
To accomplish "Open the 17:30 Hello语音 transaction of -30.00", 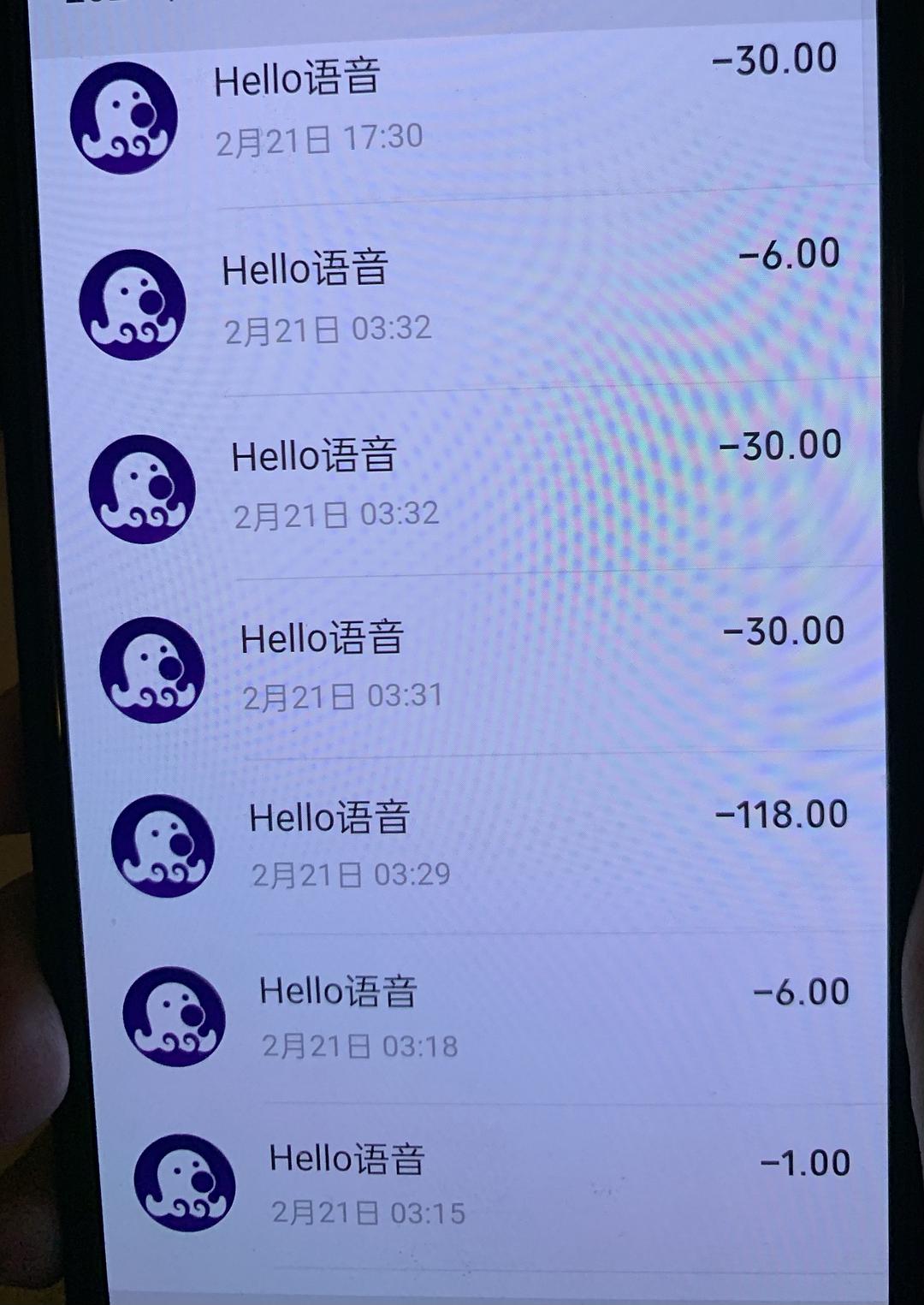I will click(462, 107).
